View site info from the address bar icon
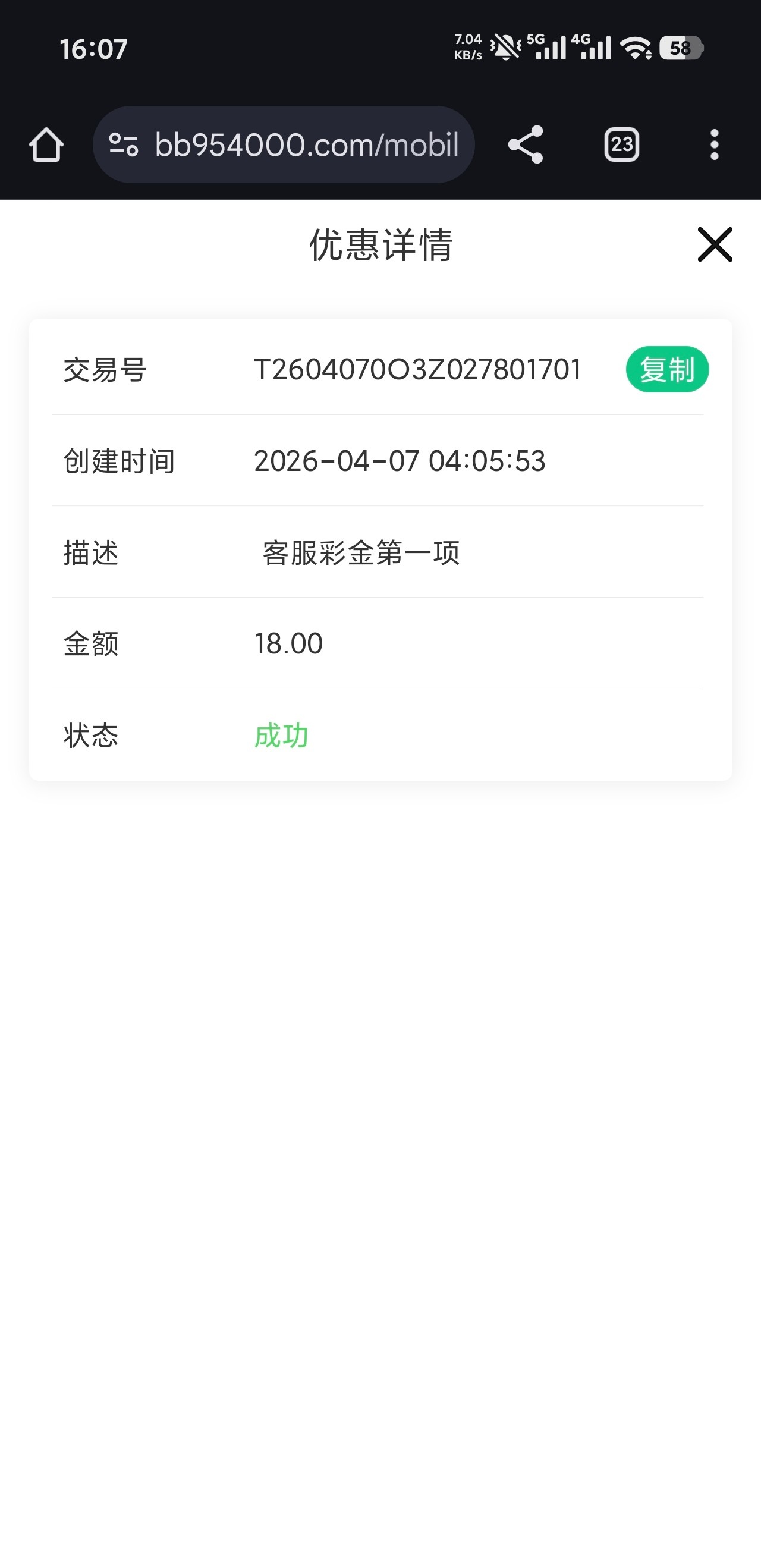The height and width of the screenshot is (1568, 761). point(124,145)
